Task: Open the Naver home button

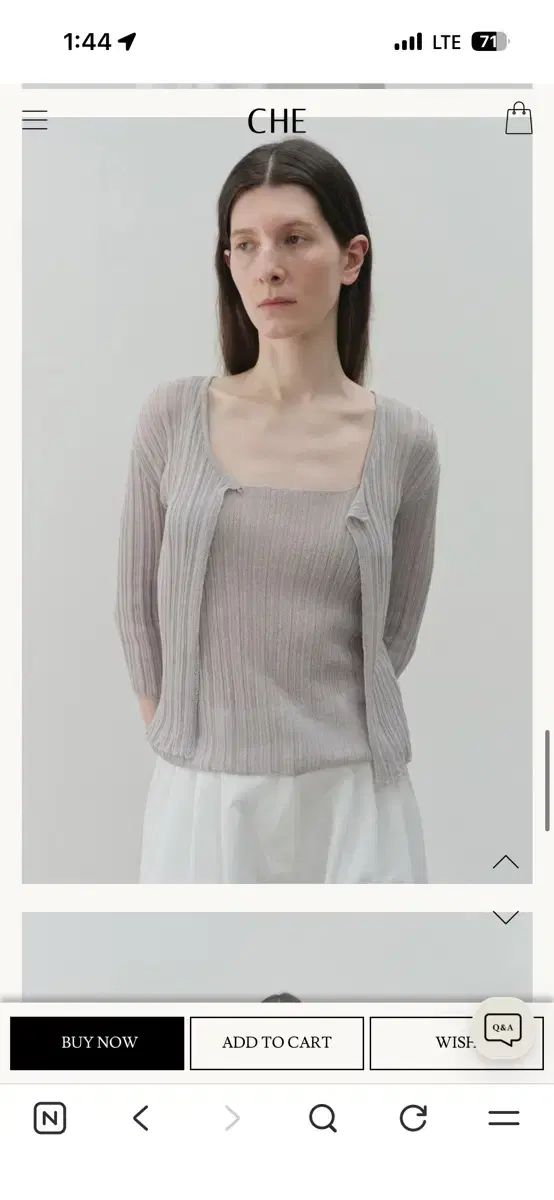Action: 50,1118
